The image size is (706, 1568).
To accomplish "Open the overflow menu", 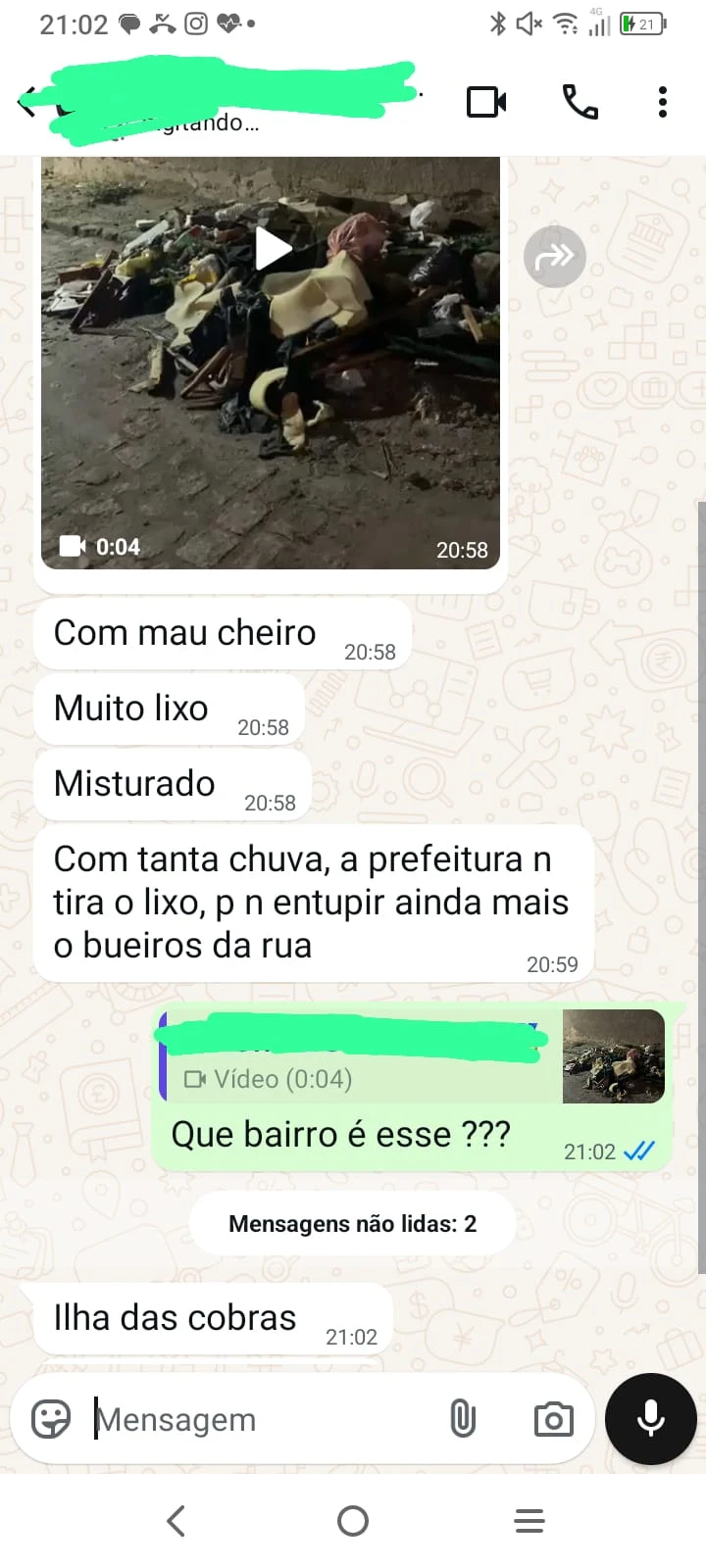I will [x=663, y=102].
